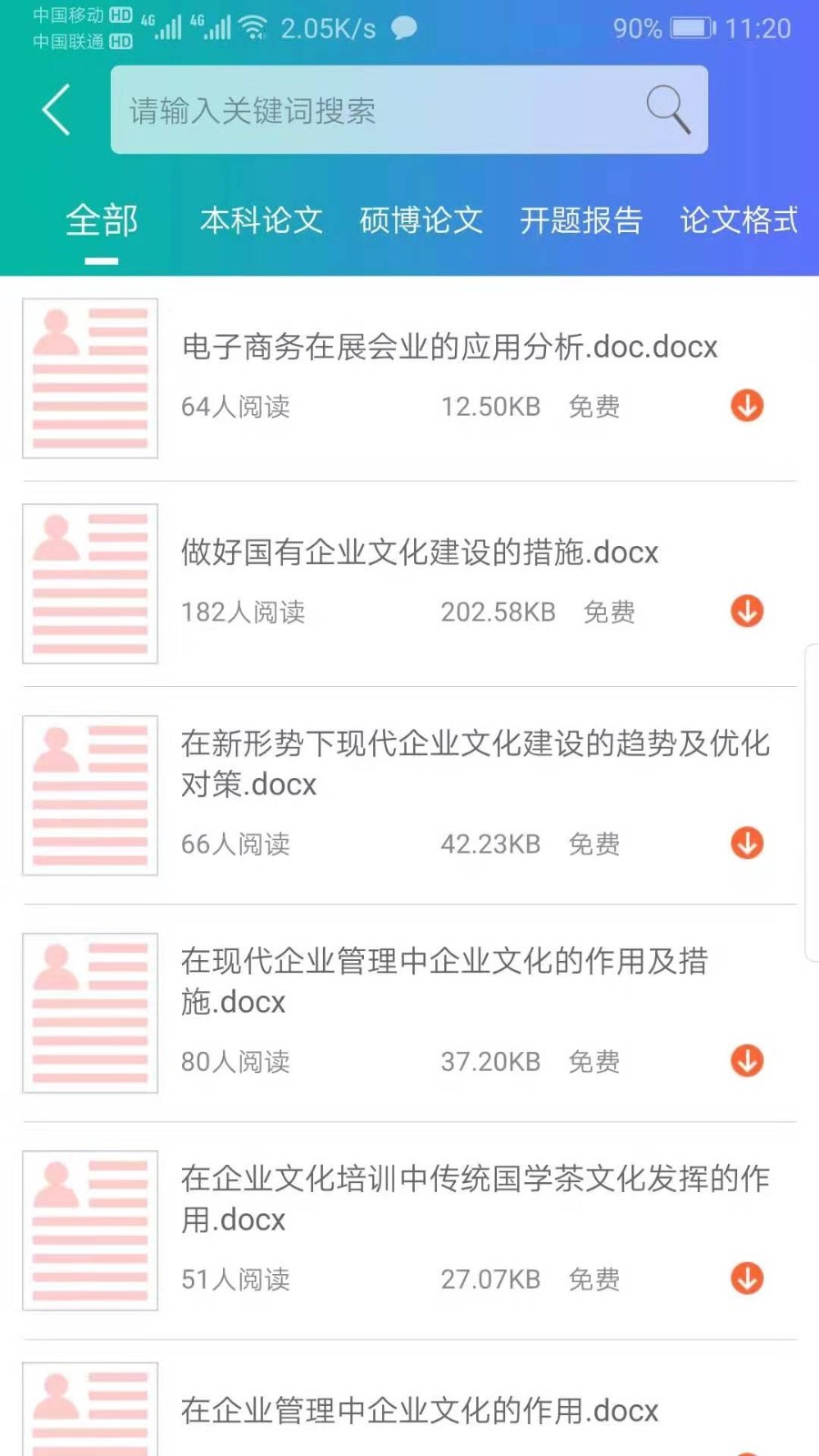
Task: Switch to the 硕博论文 tab
Action: pyautogui.click(x=422, y=221)
